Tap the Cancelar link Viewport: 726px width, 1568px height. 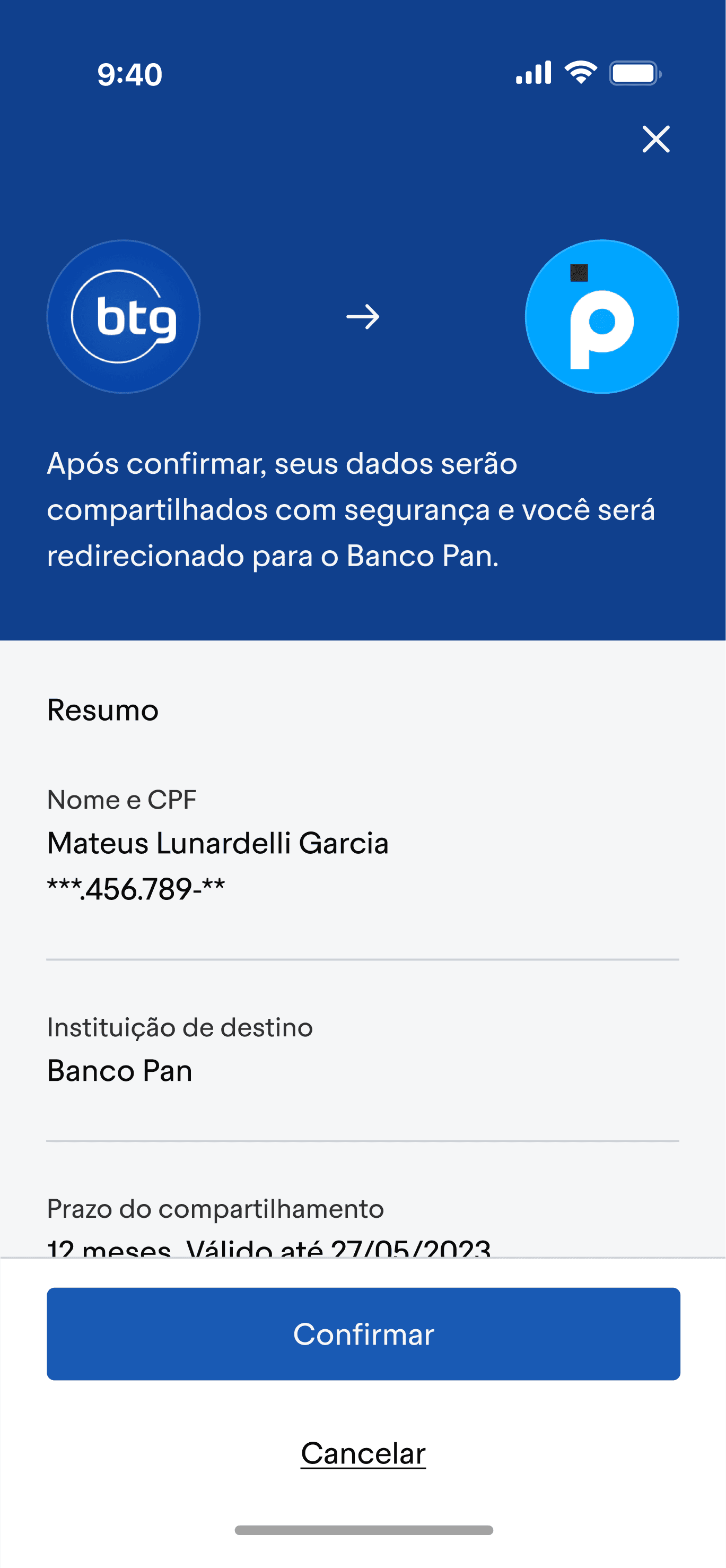[x=363, y=1453]
